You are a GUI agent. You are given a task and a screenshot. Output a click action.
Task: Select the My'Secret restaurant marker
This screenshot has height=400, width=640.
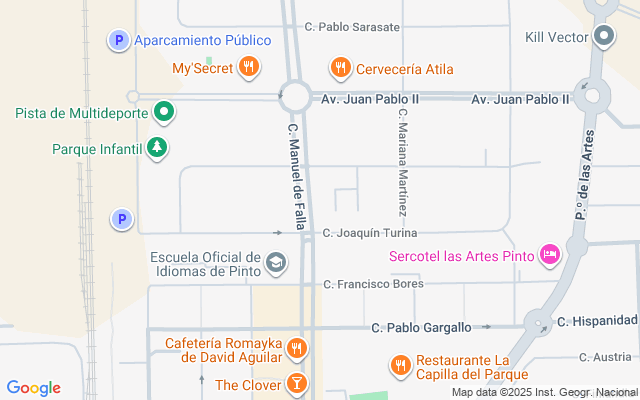pyautogui.click(x=249, y=68)
